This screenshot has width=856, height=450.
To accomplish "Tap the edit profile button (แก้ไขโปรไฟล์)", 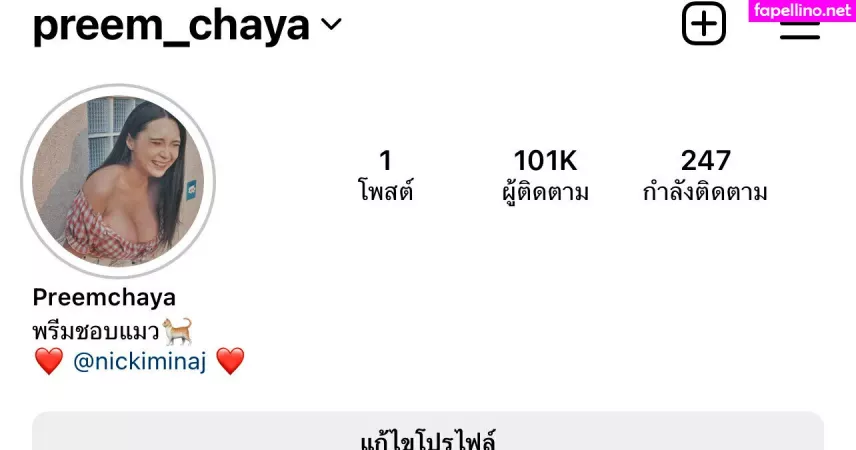I will (x=428, y=436).
